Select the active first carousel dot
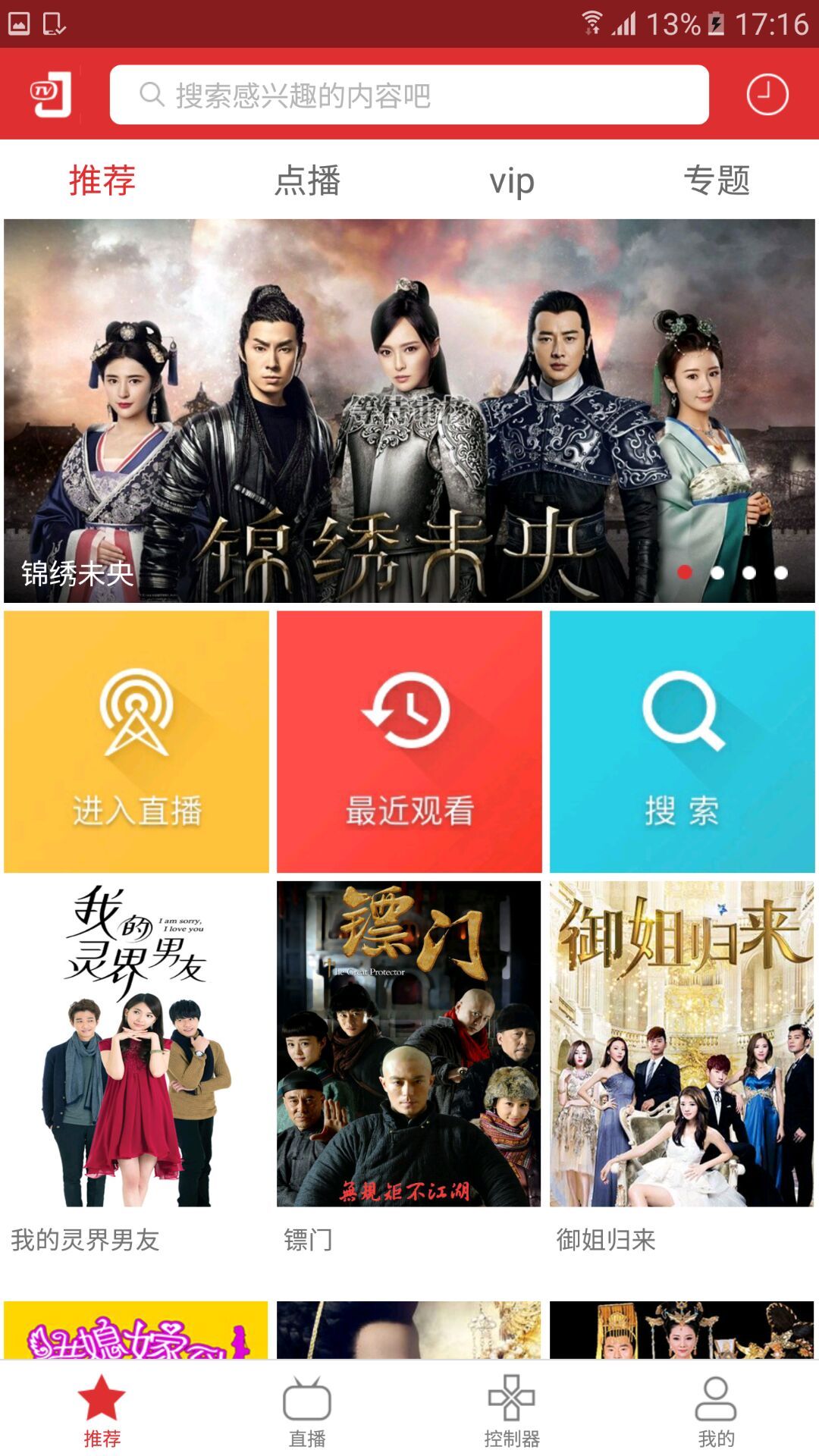Screen dimensions: 819x1456 [685, 573]
